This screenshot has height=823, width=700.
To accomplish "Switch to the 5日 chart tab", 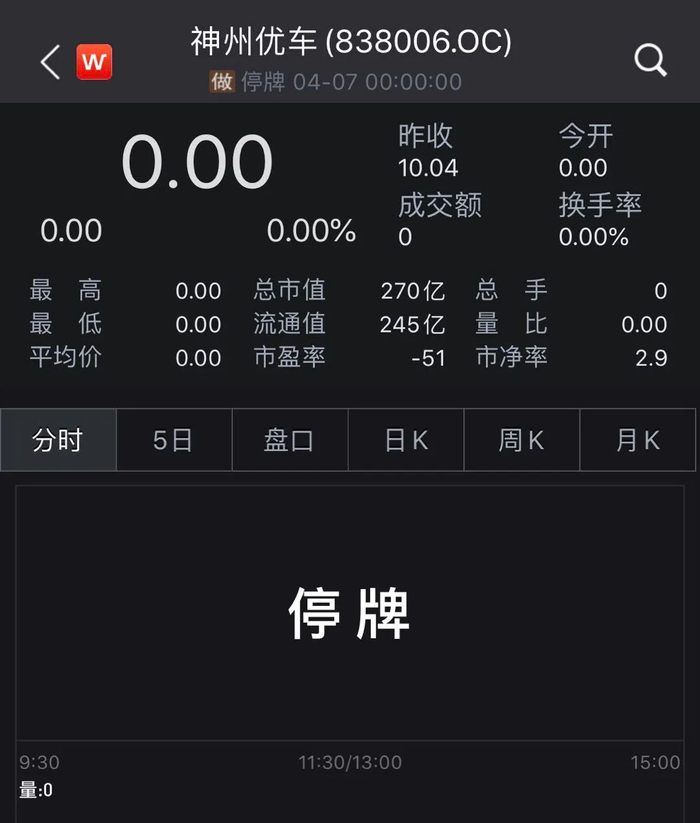I will coord(174,440).
